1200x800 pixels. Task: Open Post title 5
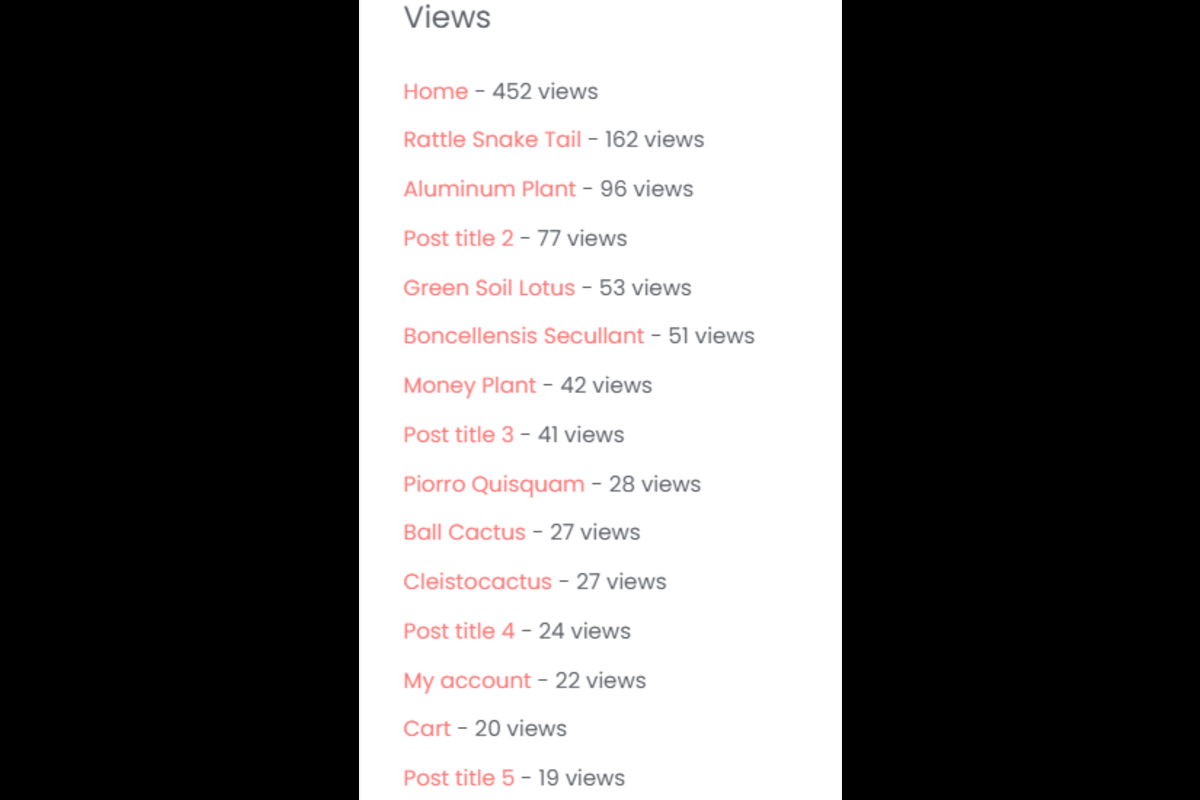click(459, 778)
